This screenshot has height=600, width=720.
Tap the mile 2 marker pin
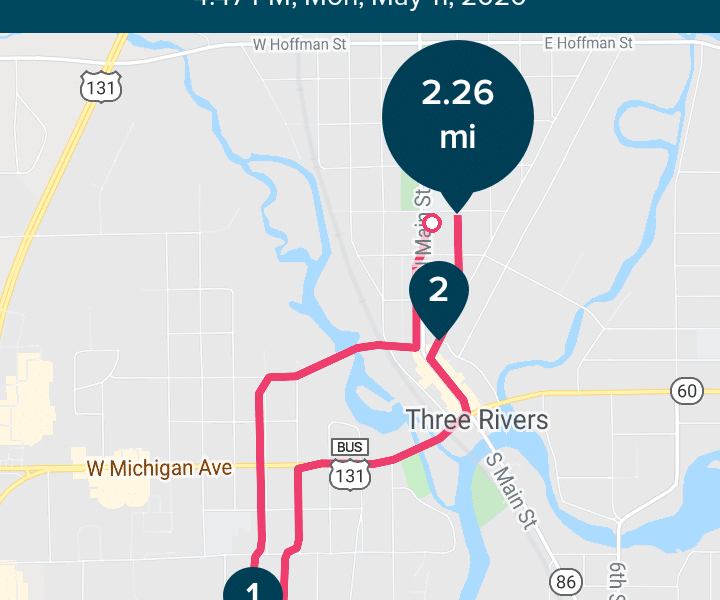(438, 292)
